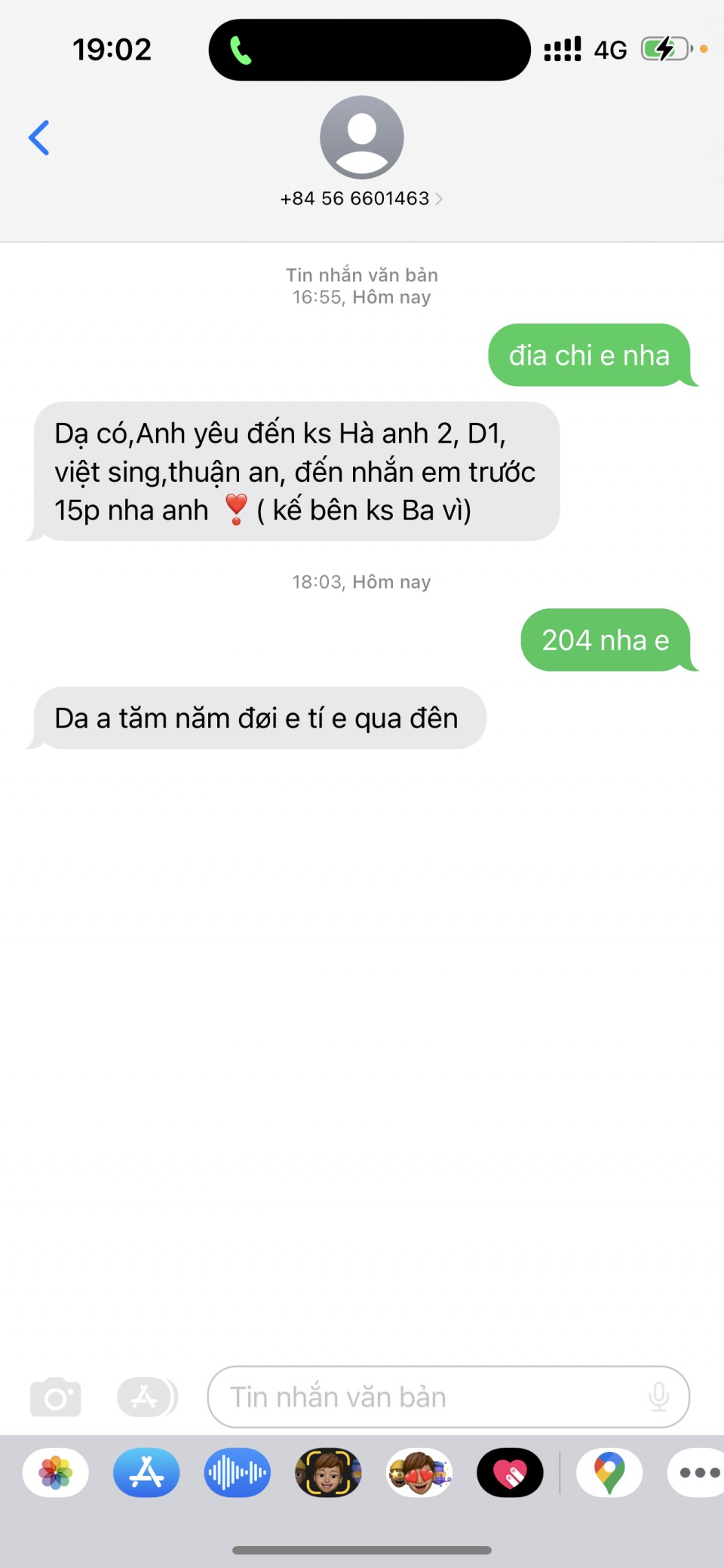Toggle the App Store apps drawer
The height and width of the screenshot is (1568, 724).
tap(146, 1397)
